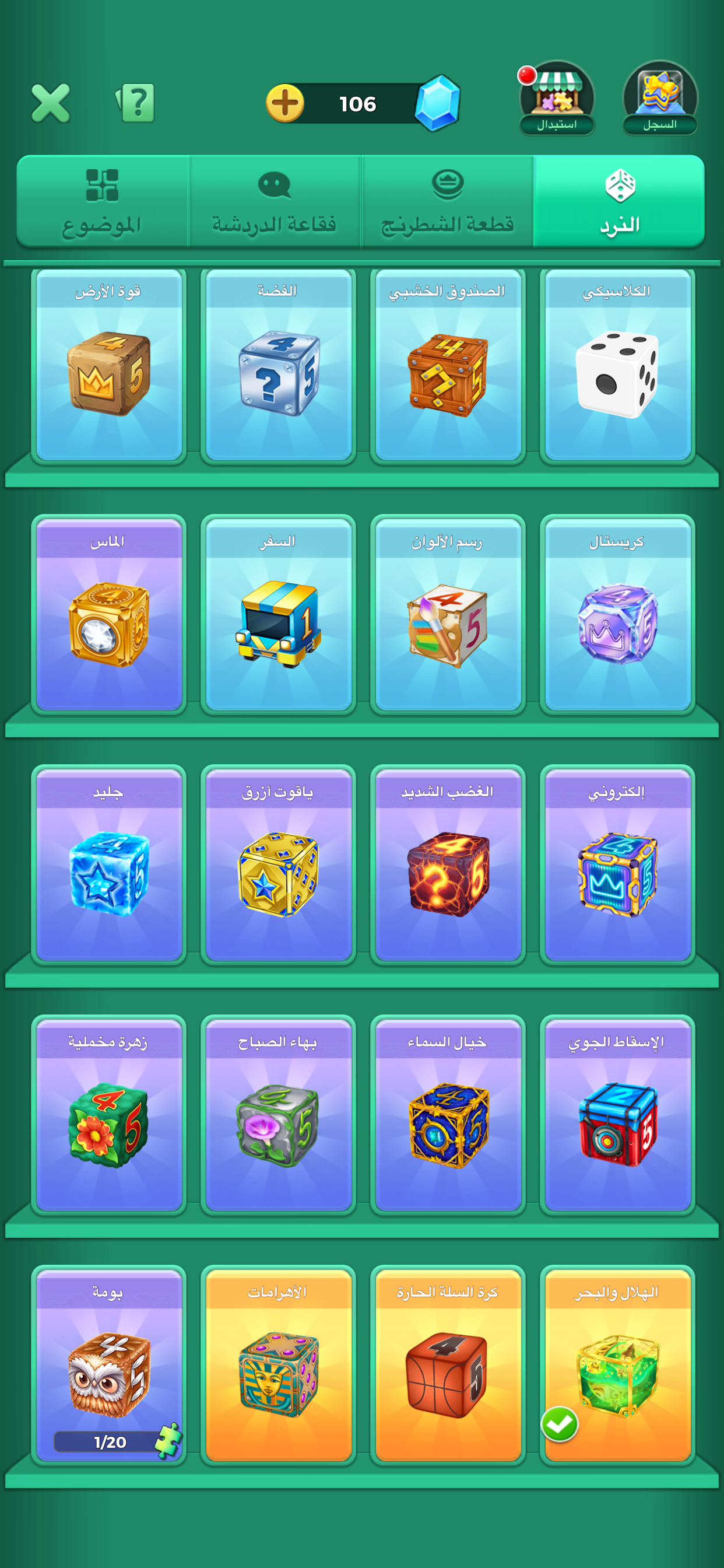Select the كريستال crystal dice
The width and height of the screenshot is (724, 1568).
tap(617, 616)
